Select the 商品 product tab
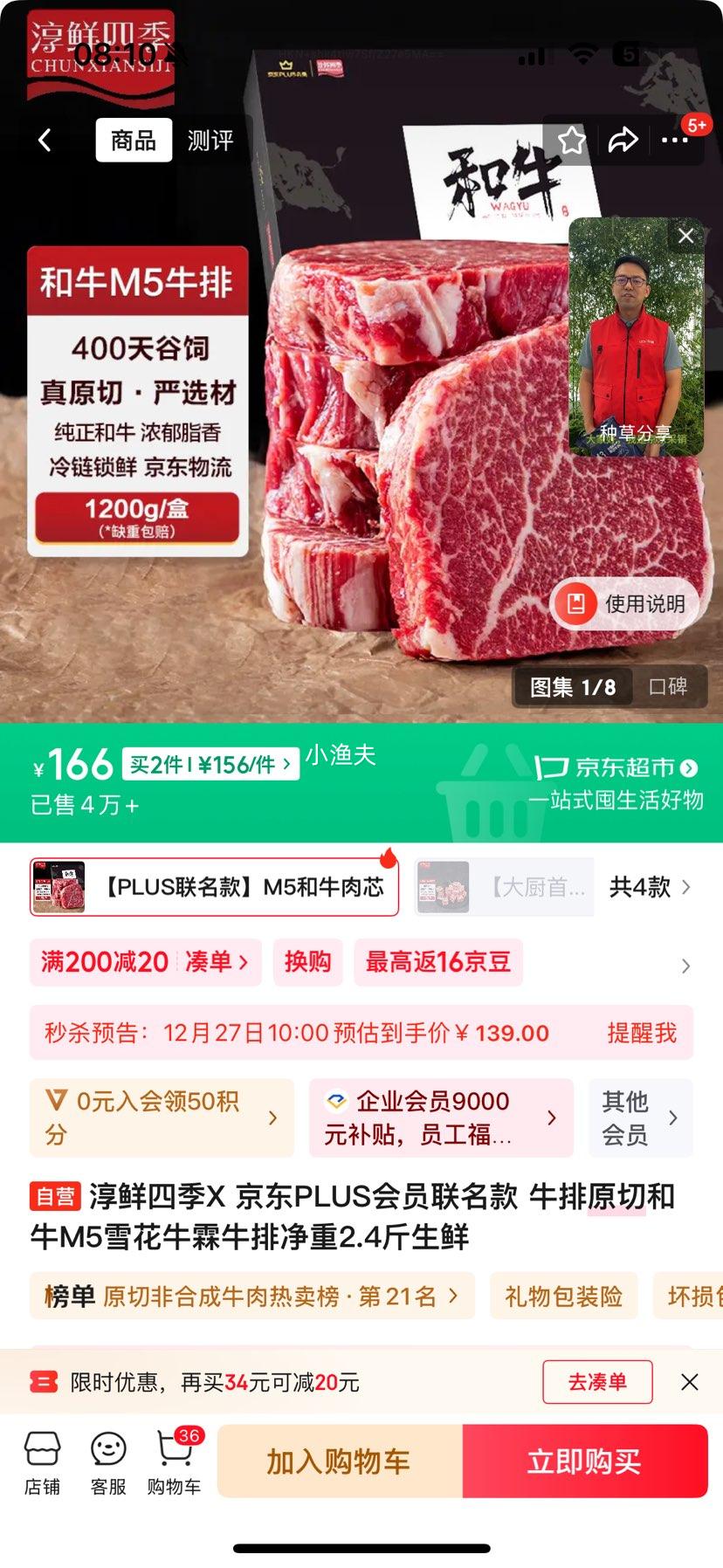Screen dimensions: 723x1568 (x=132, y=140)
